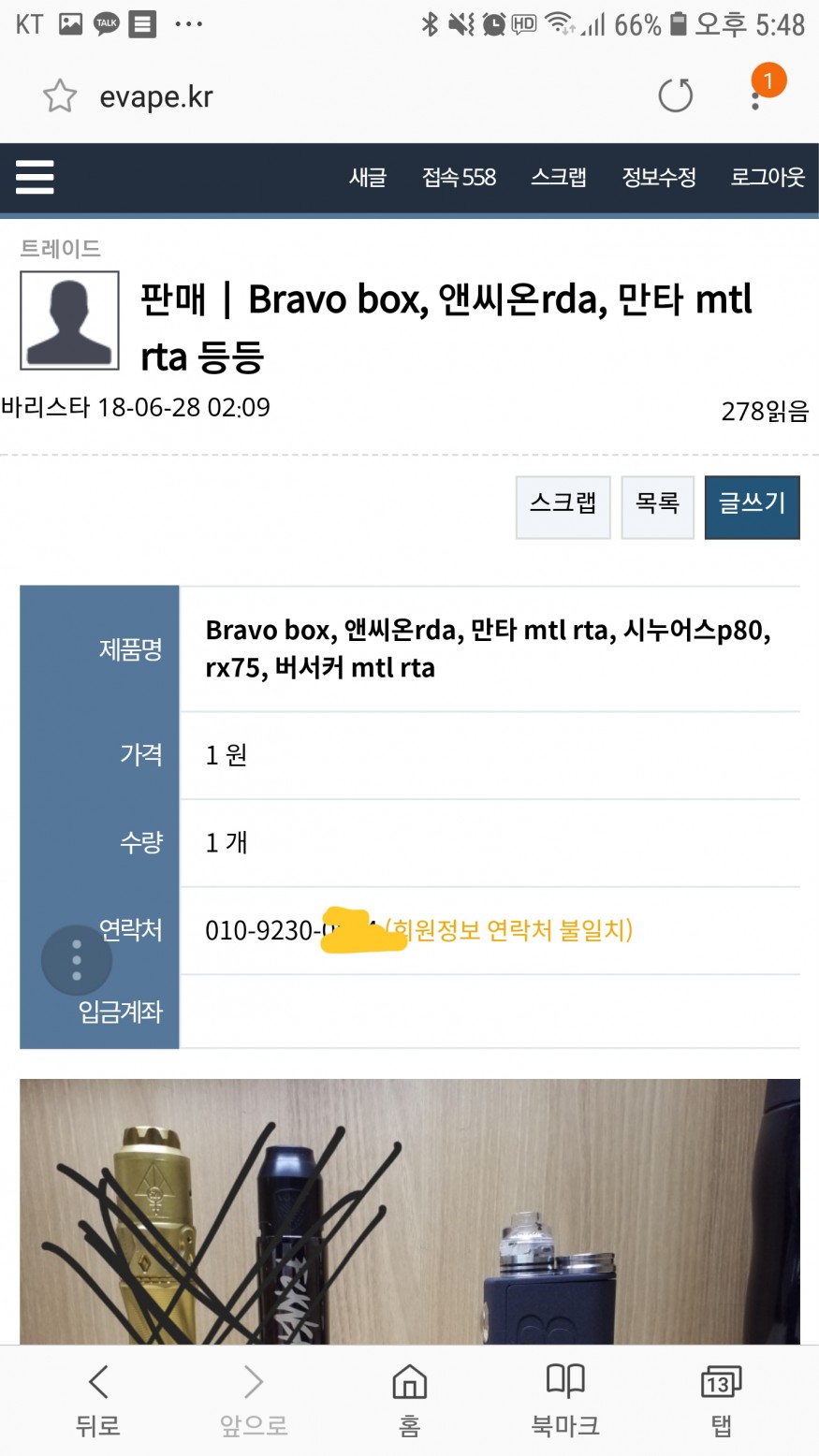Image resolution: width=819 pixels, height=1456 pixels.
Task: Show the 13 open tabs
Action: point(720,1400)
